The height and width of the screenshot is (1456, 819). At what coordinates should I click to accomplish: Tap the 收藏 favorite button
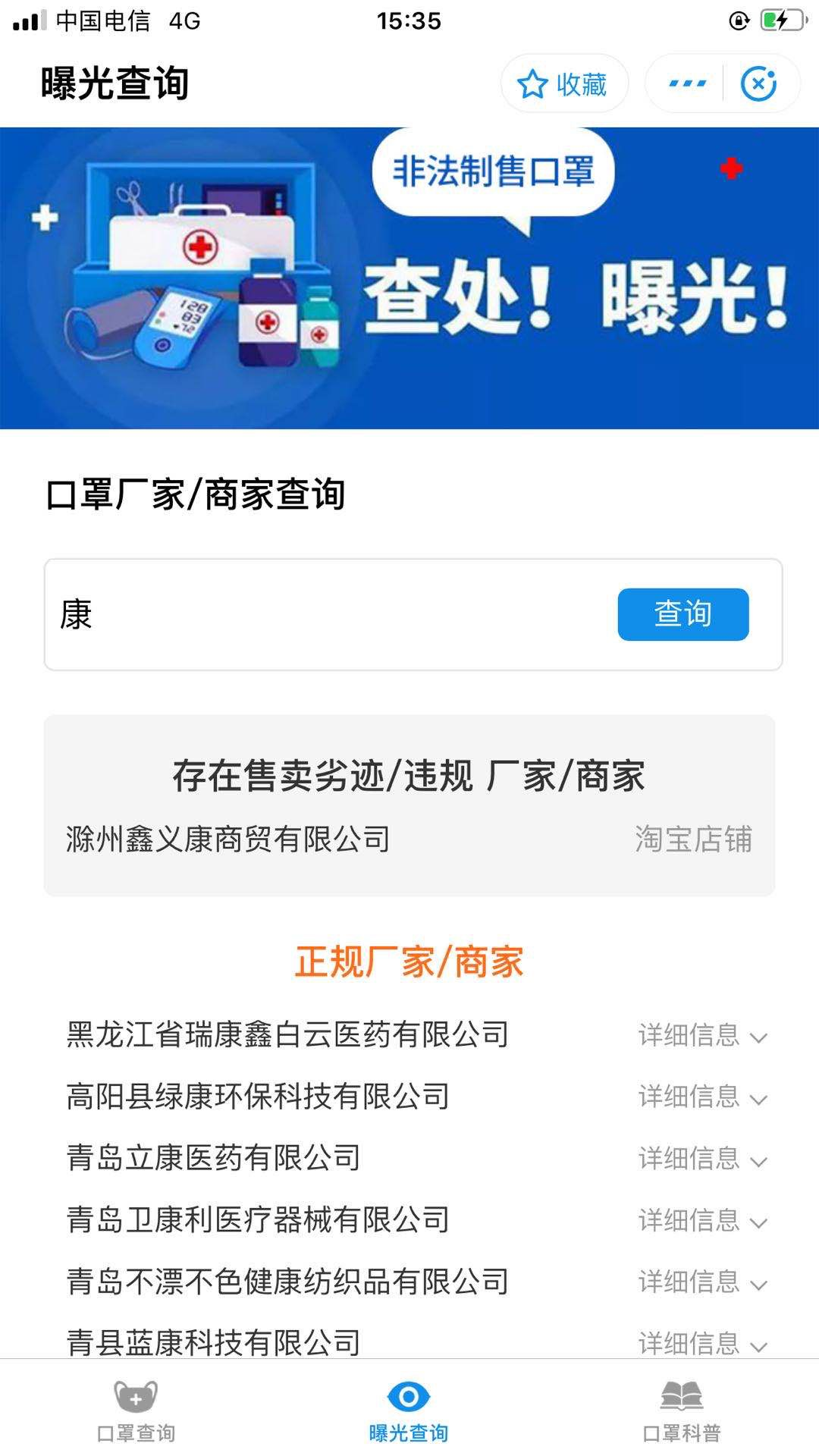pos(564,84)
